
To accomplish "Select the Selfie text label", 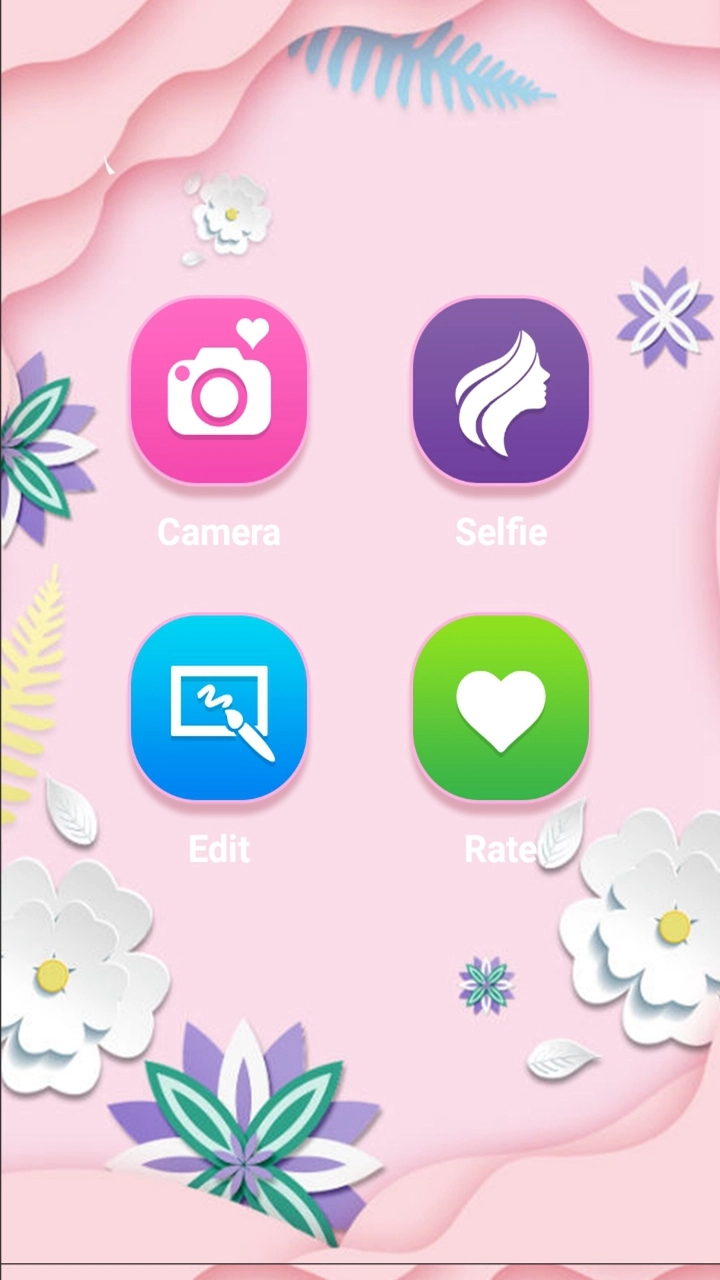I will click(x=501, y=532).
